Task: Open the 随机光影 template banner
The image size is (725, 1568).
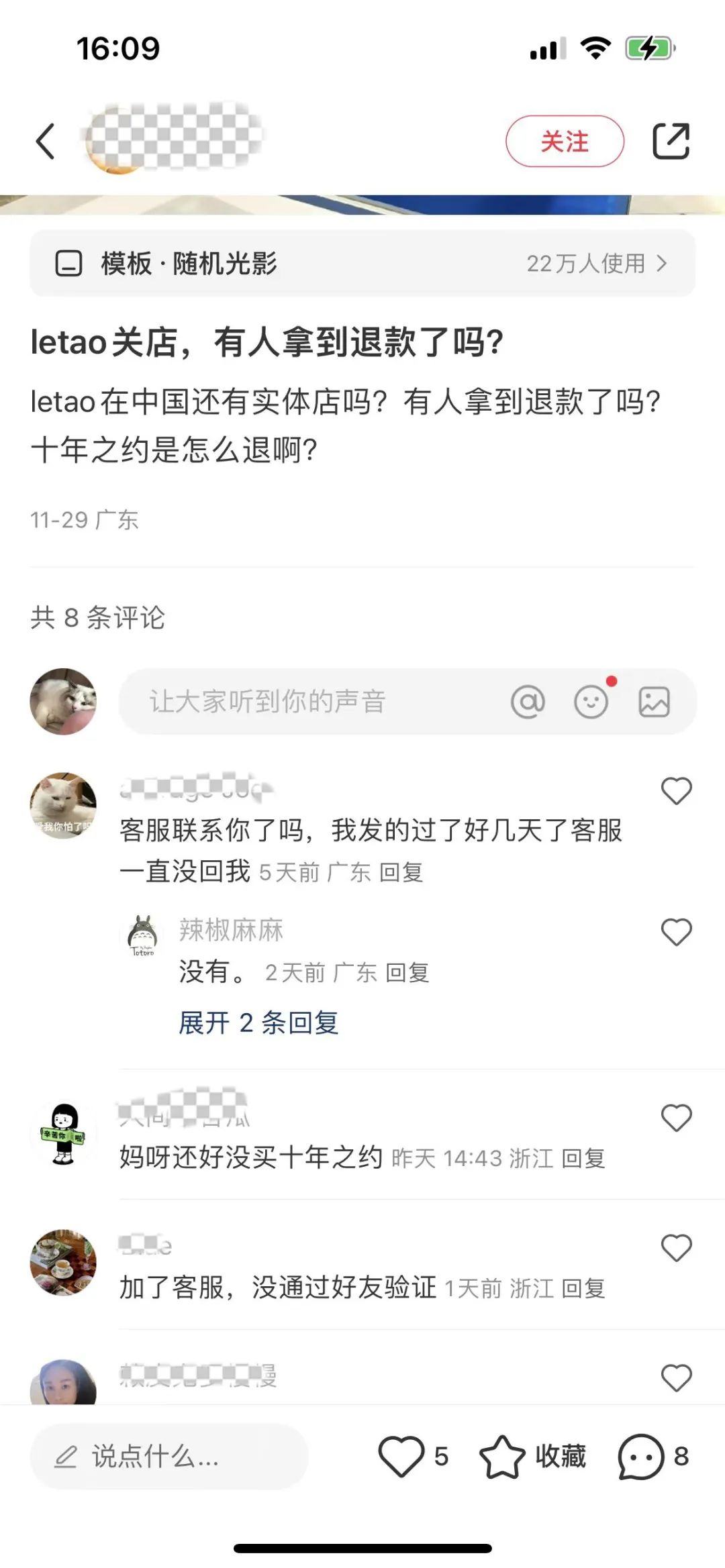Action: click(x=362, y=264)
